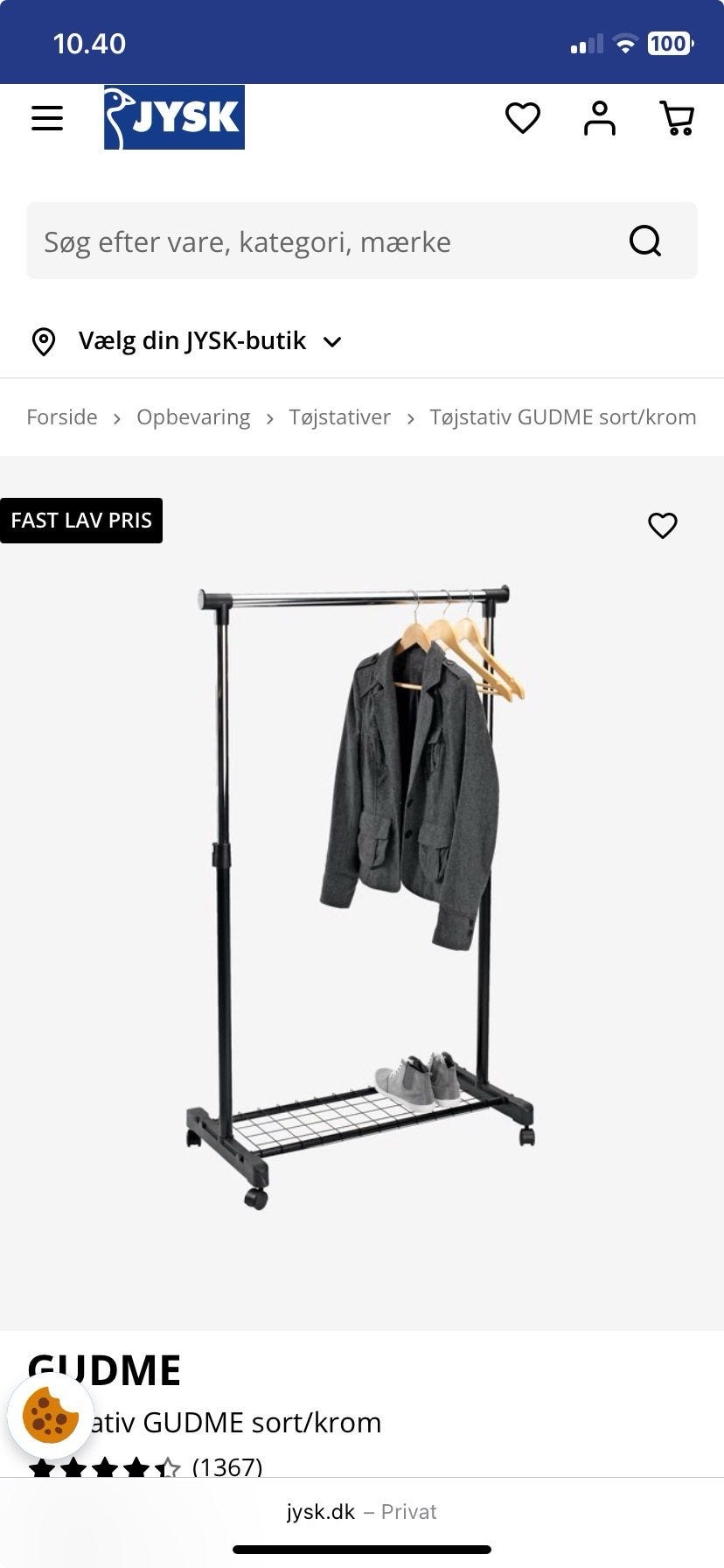Open the Opbevaring breadcrumb
724x1568 pixels.
point(193,417)
